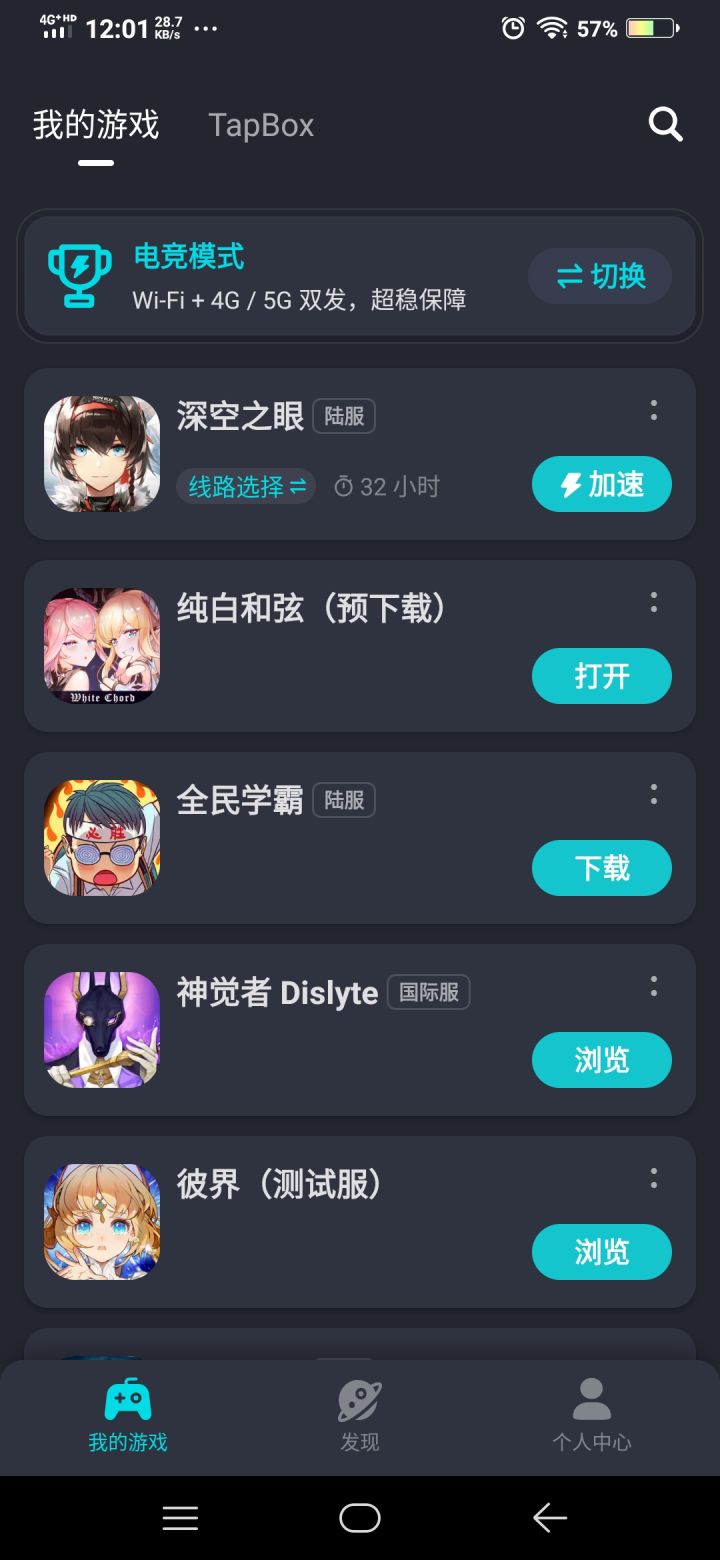Open the overflow menu for 深空之眼
Image resolution: width=720 pixels, height=1560 pixels.
click(653, 410)
